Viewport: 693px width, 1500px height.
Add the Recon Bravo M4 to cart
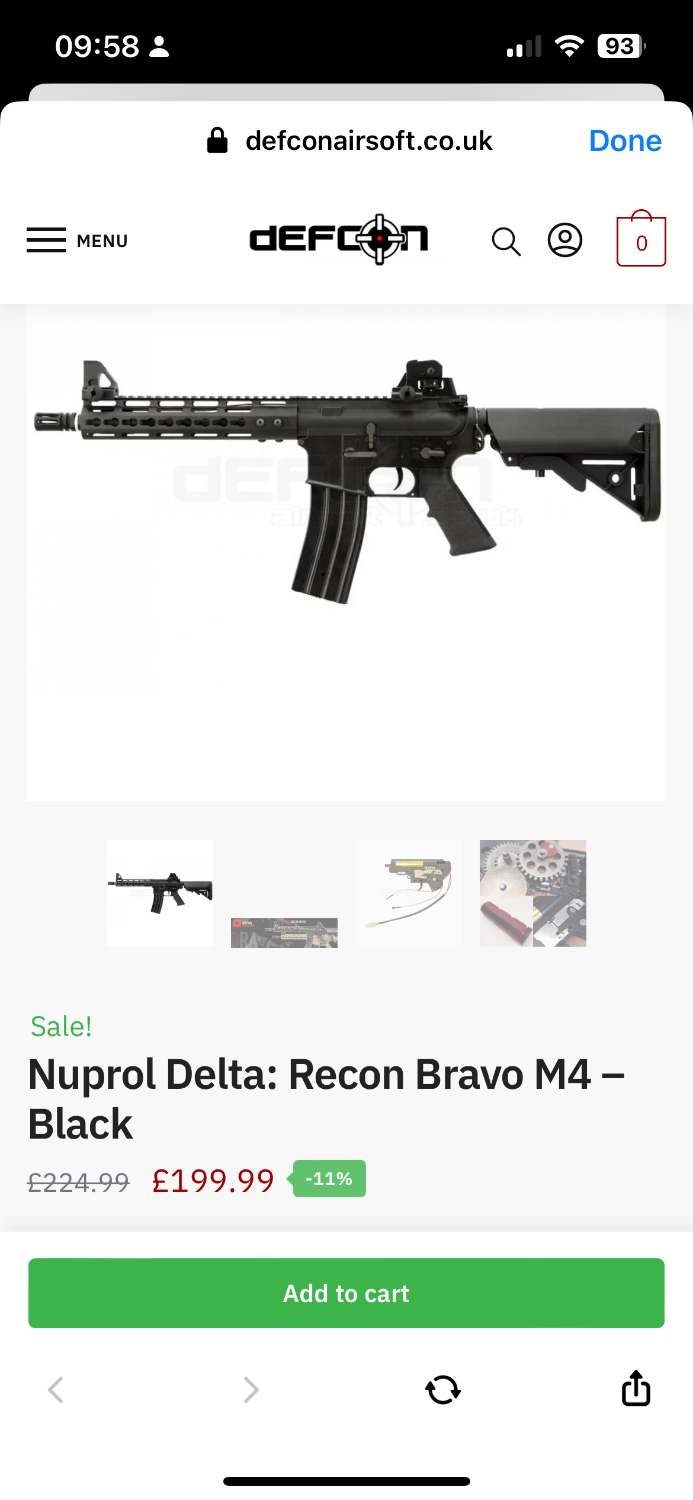tap(346, 1293)
